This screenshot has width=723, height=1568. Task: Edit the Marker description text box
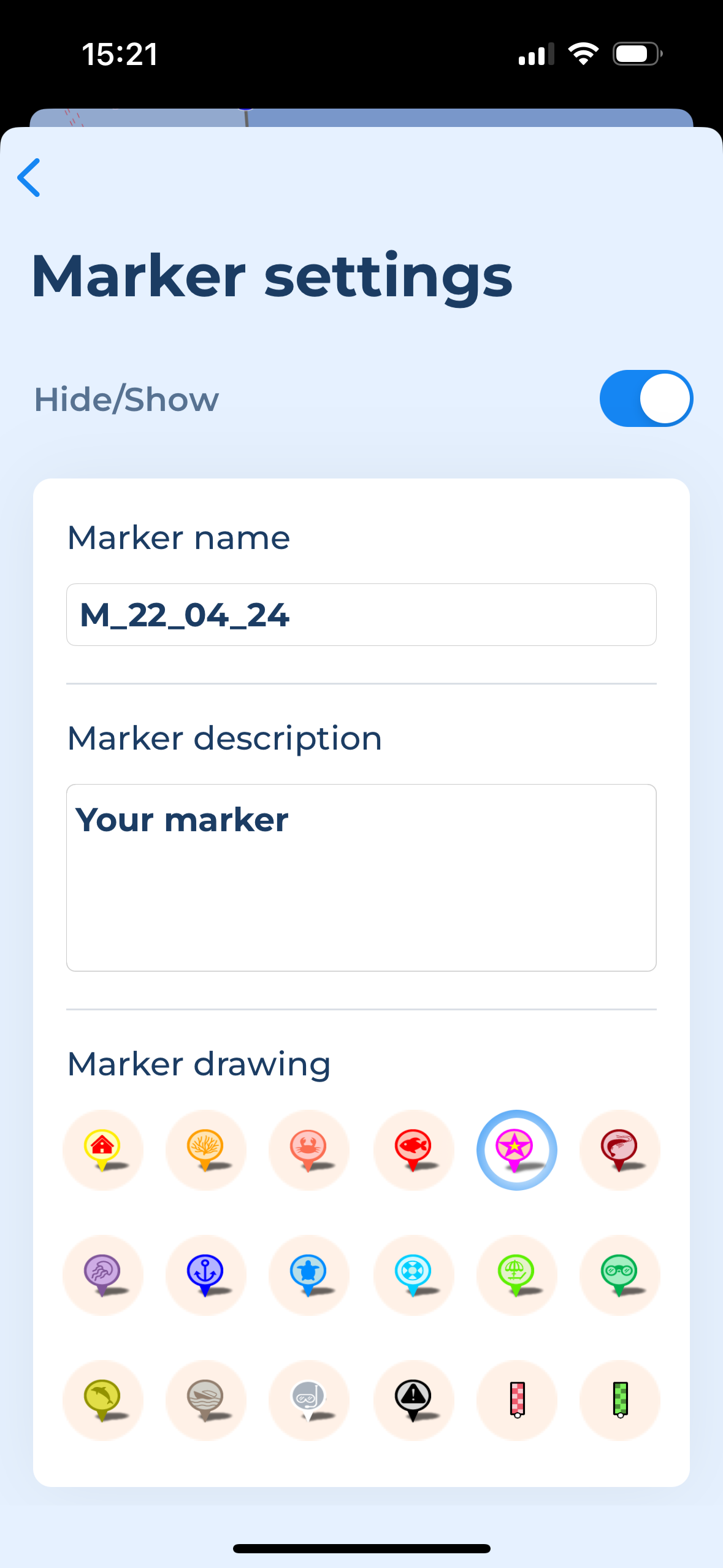[361, 877]
